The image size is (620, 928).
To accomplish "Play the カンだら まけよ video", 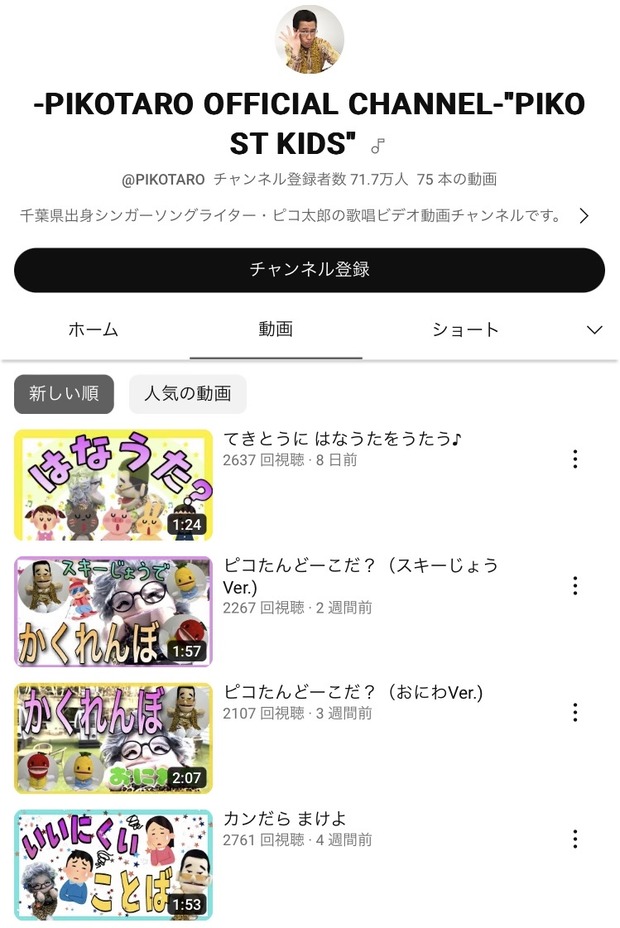I will [113, 865].
